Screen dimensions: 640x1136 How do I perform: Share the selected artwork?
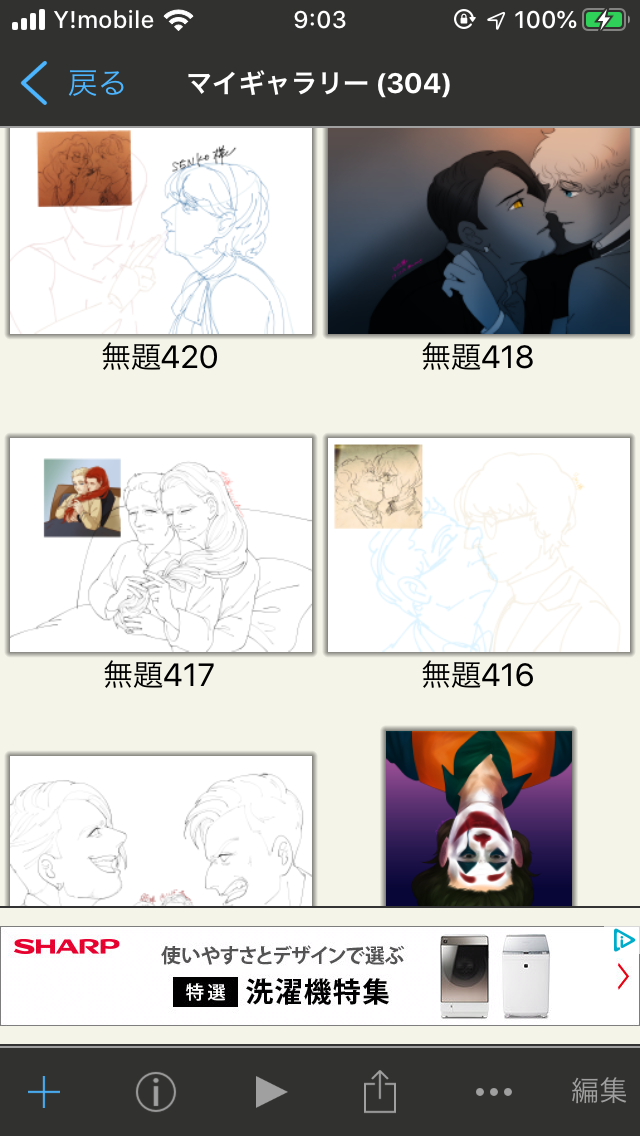(380, 1092)
